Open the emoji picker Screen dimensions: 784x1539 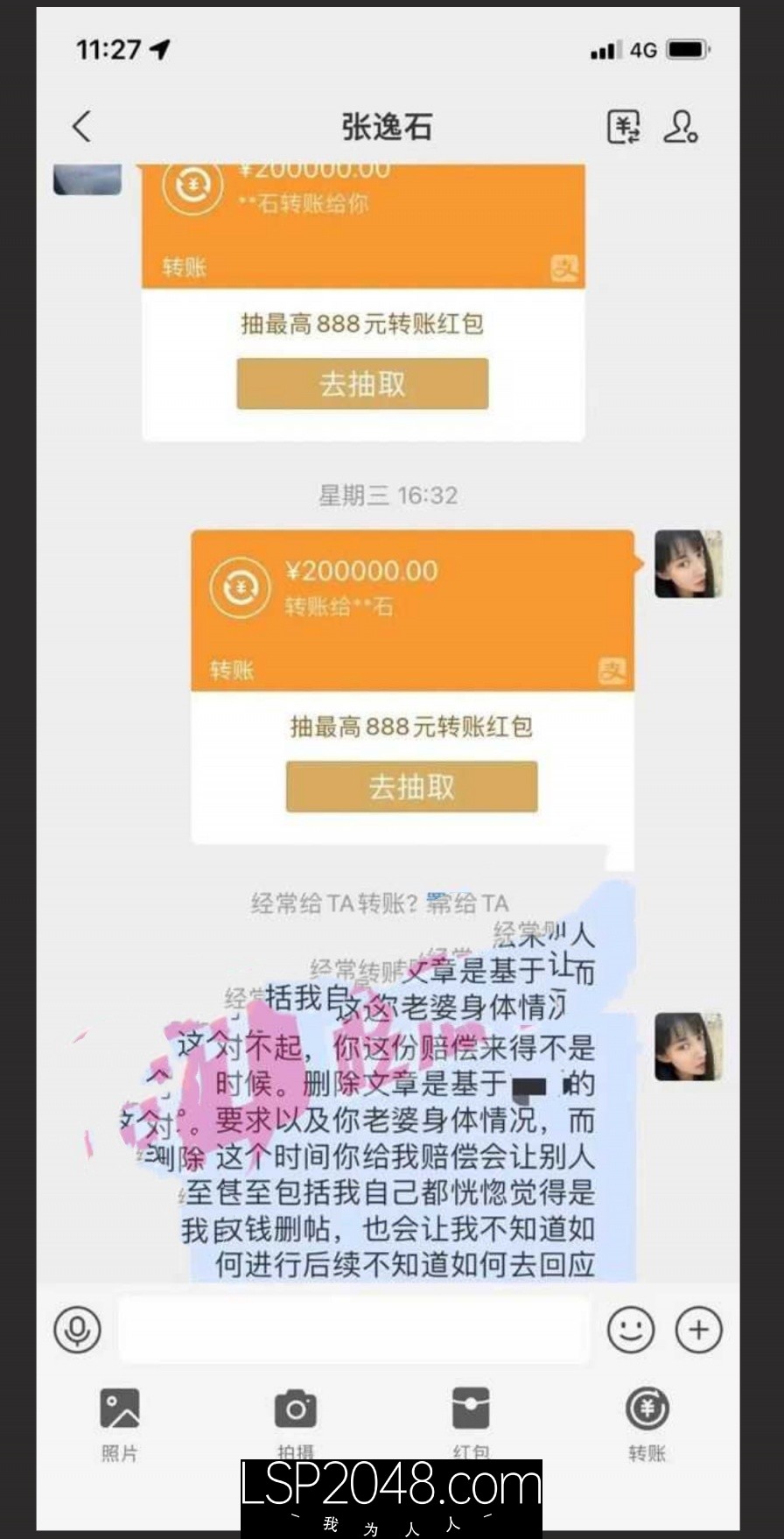click(x=630, y=1330)
